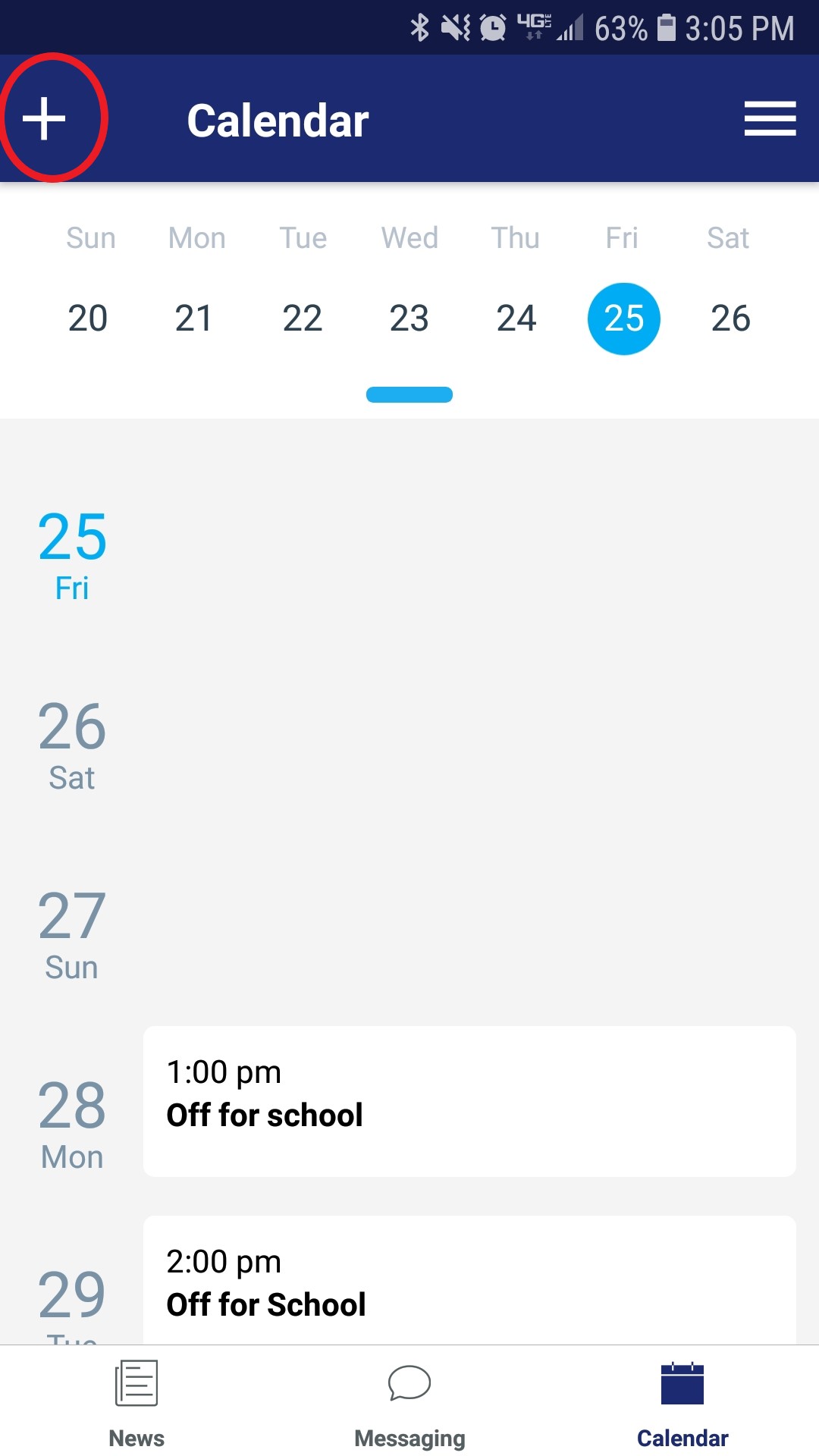Open the 2:00 pm Off for School event

click(x=469, y=1282)
